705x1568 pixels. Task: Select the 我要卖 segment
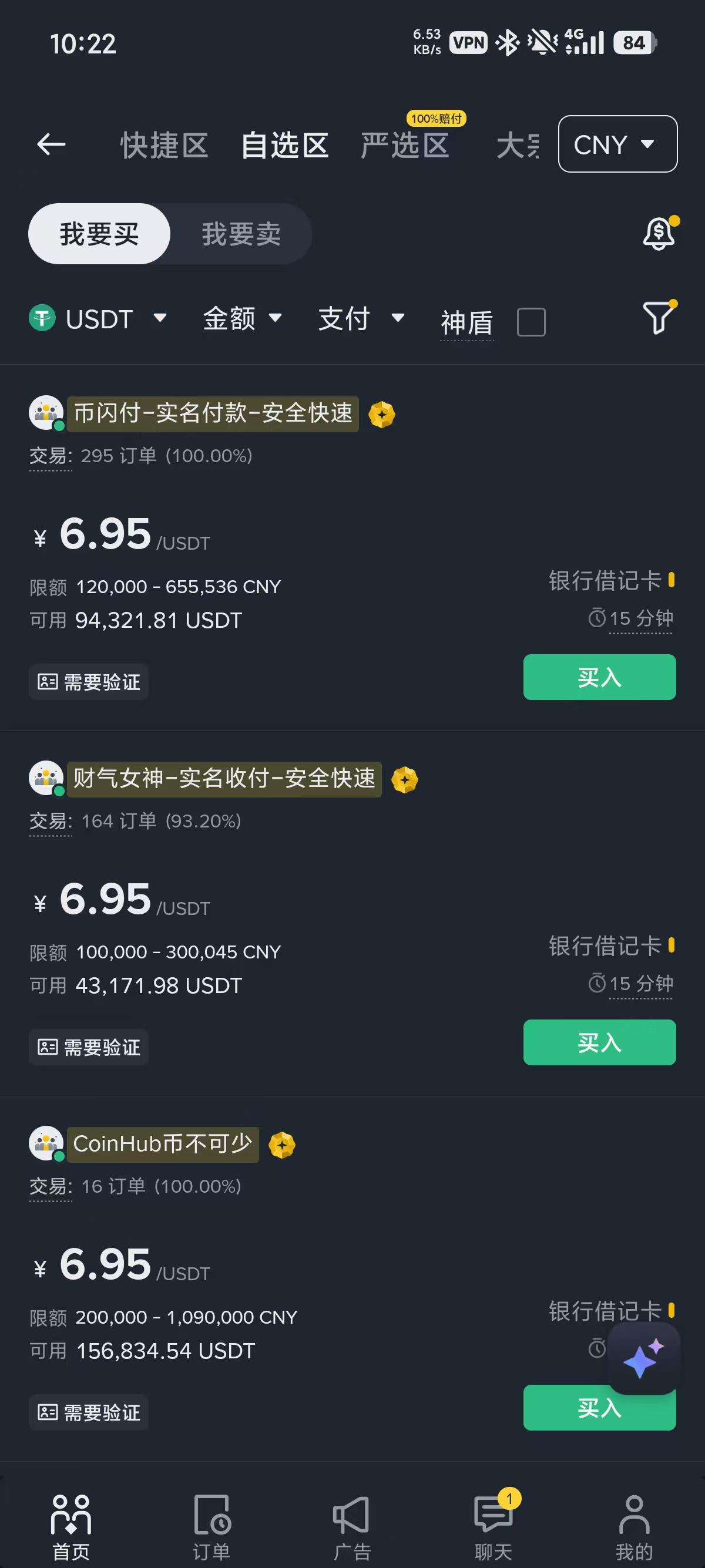click(x=241, y=234)
